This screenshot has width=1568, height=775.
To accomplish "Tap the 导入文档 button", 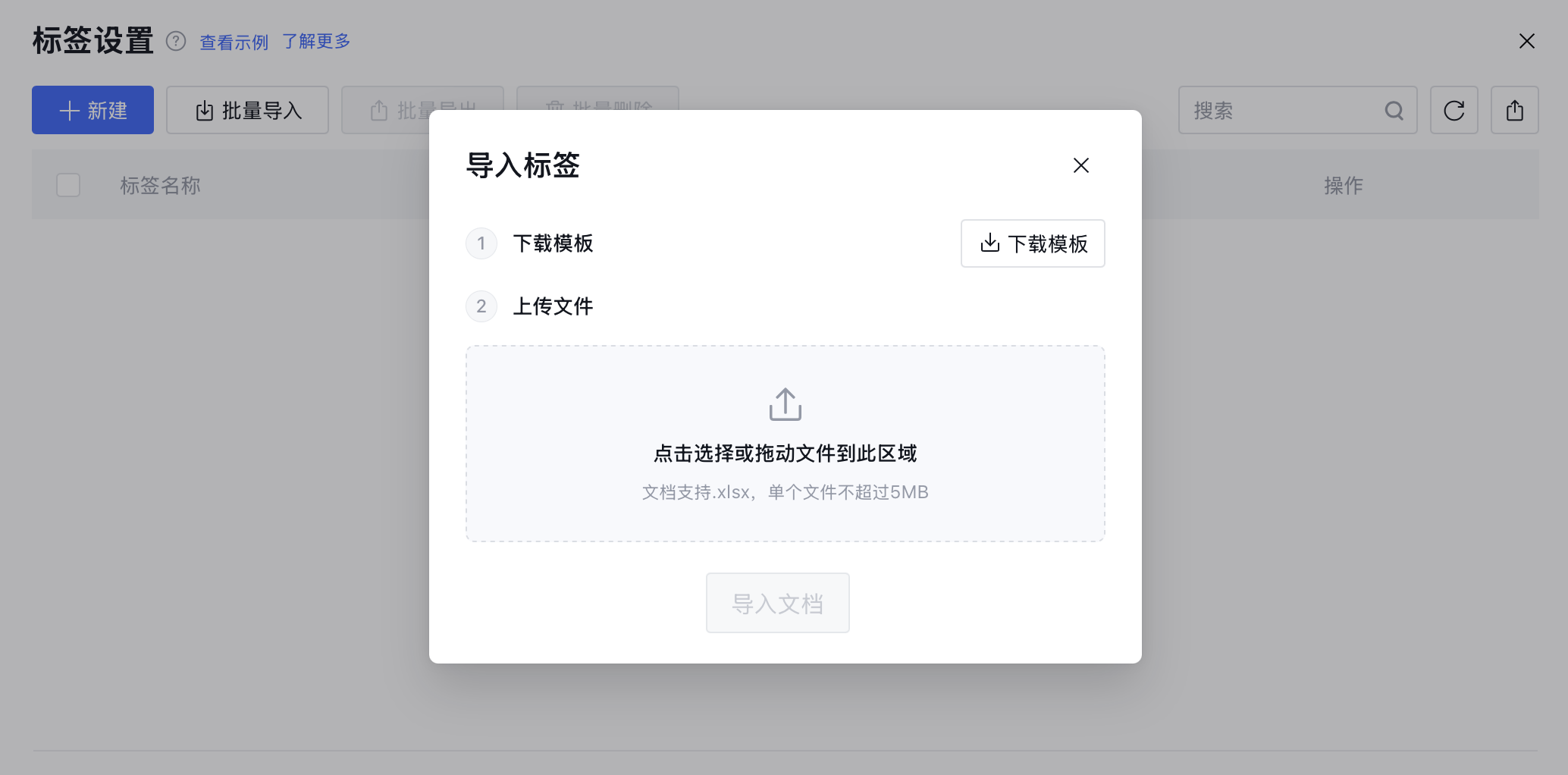I will point(777,603).
